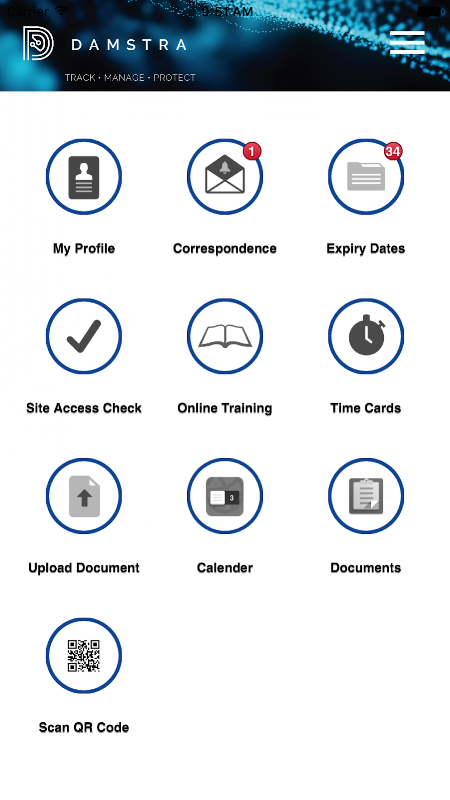
Task: Open Time Cards
Action: pyautogui.click(x=366, y=336)
